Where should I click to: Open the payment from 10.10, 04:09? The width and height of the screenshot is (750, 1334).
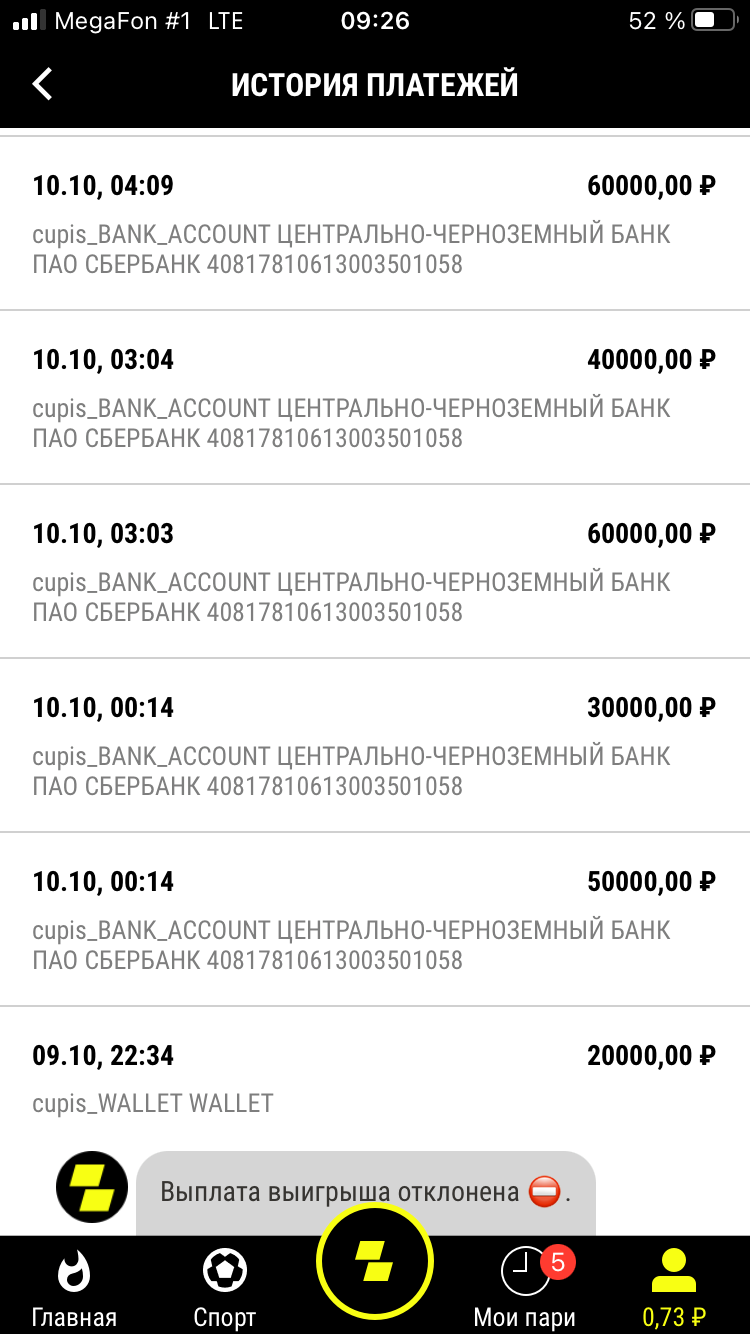(375, 224)
